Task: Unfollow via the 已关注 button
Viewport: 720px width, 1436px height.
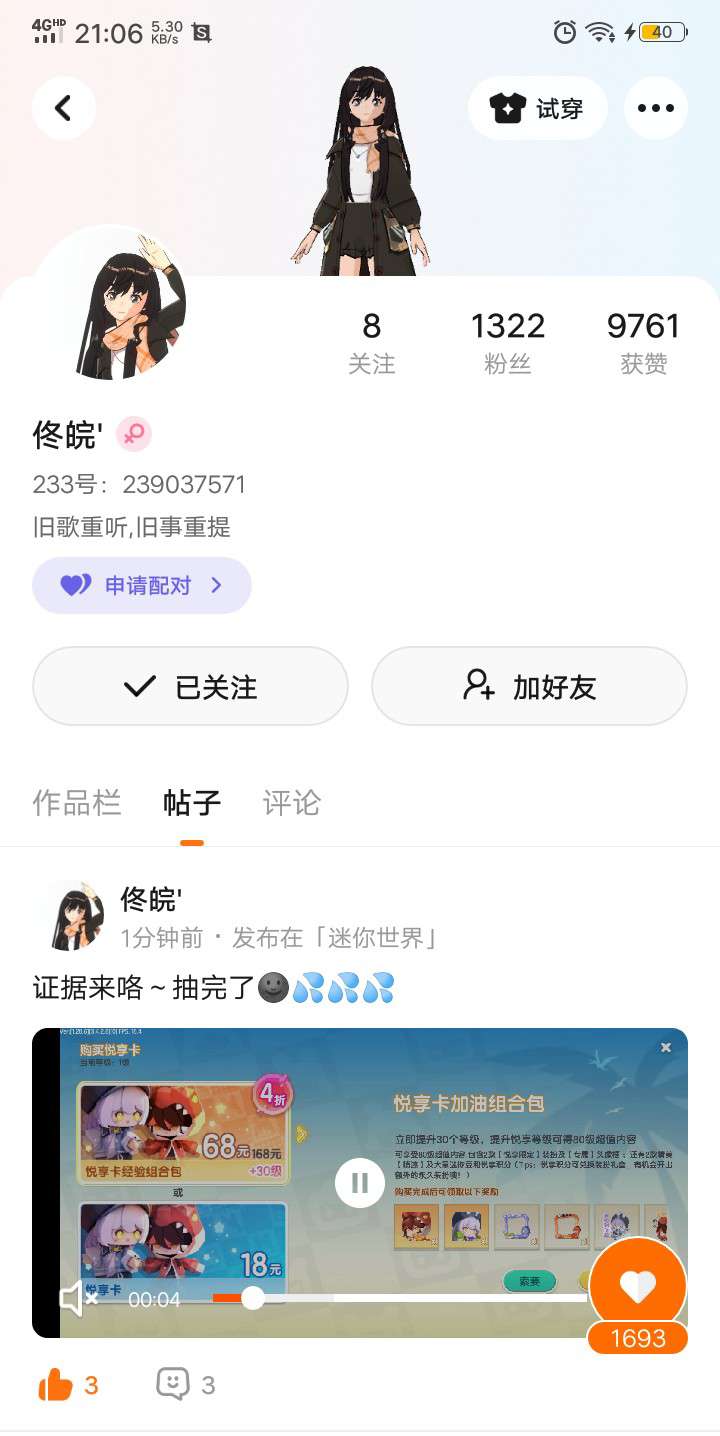Action: tap(190, 686)
